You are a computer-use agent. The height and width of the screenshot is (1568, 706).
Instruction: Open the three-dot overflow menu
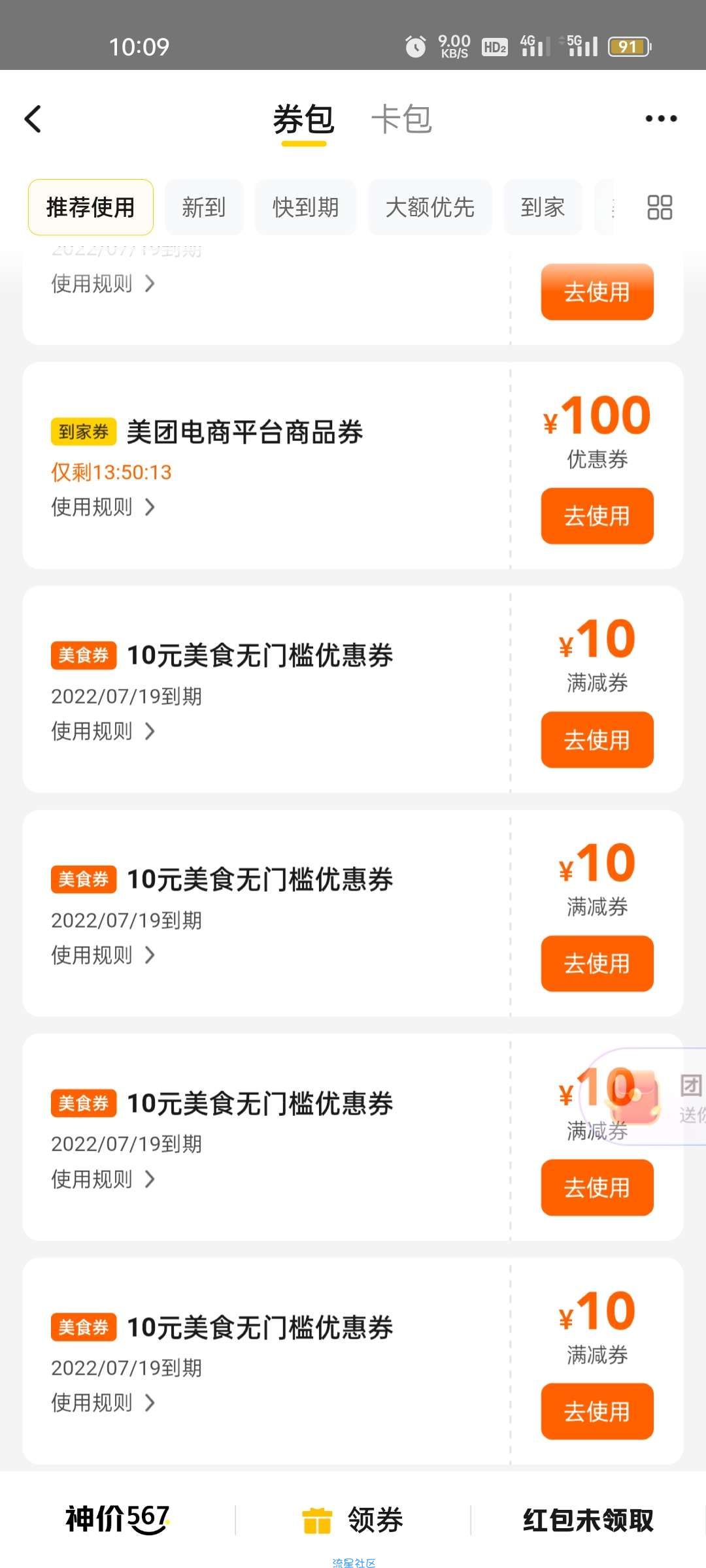[661, 118]
